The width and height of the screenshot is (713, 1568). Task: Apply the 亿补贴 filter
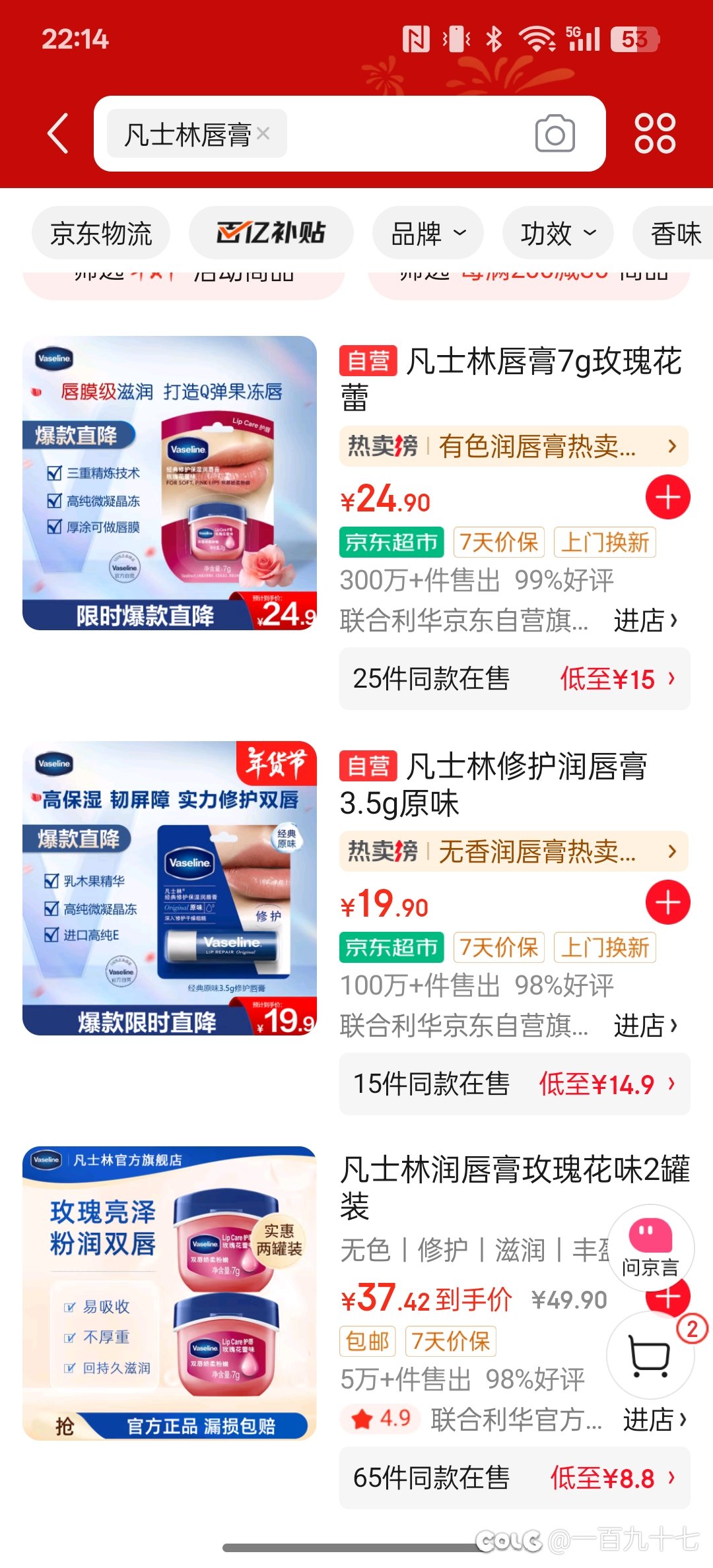point(271,233)
